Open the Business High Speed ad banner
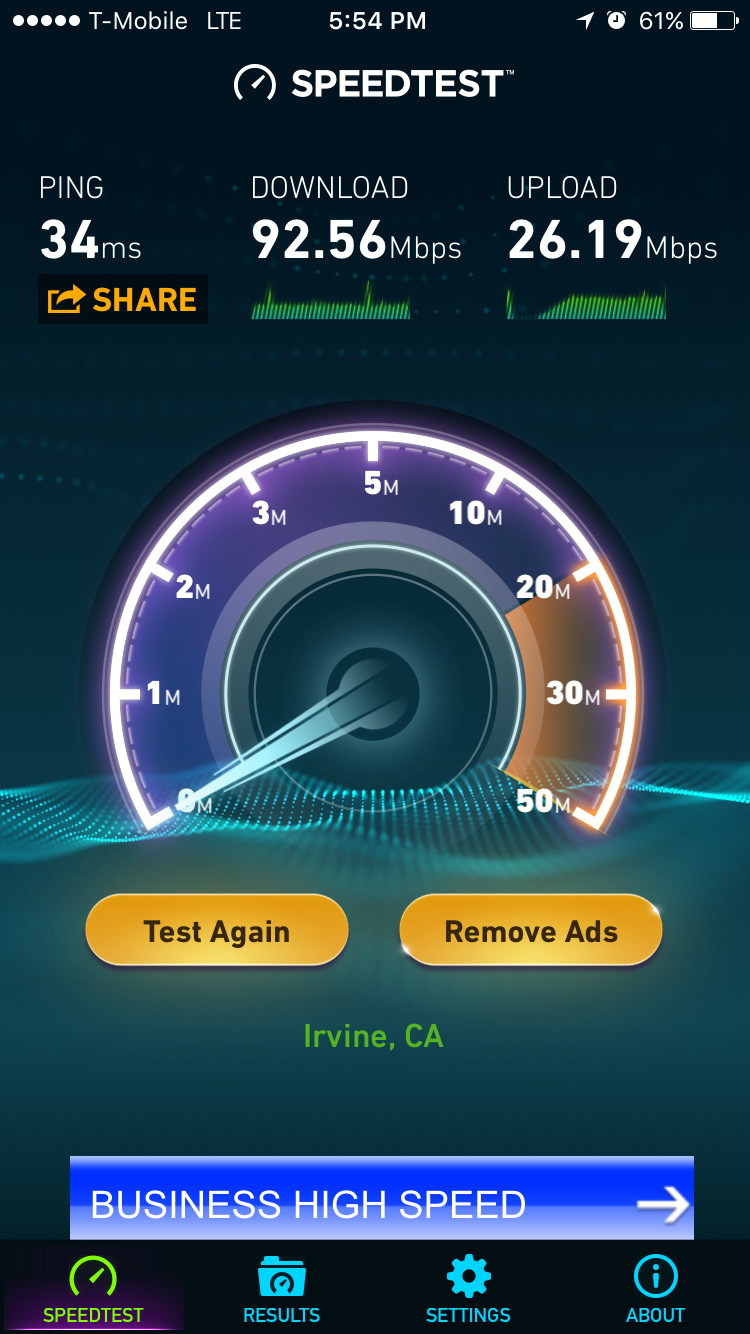 click(x=382, y=1198)
